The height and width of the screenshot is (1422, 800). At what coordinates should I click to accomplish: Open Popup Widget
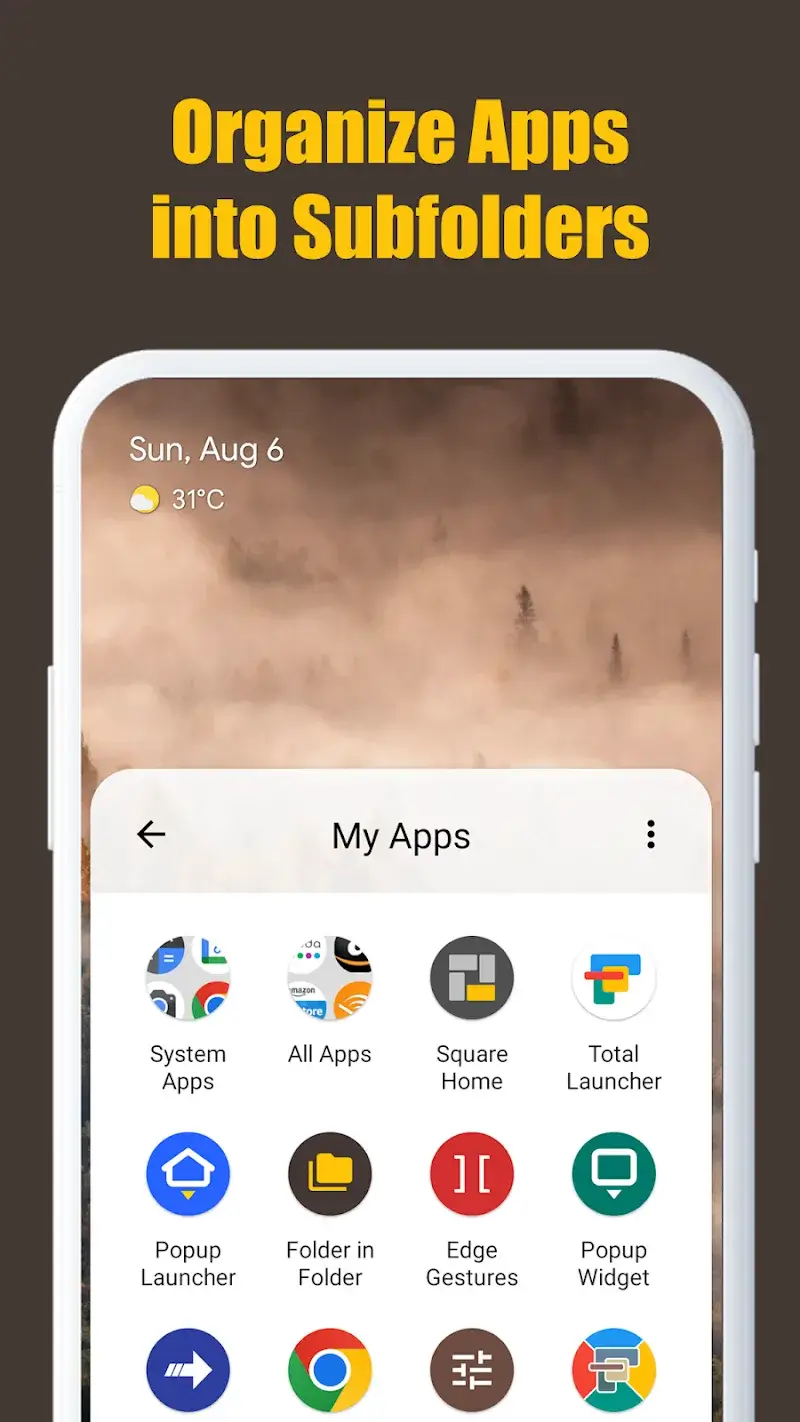click(x=614, y=1175)
